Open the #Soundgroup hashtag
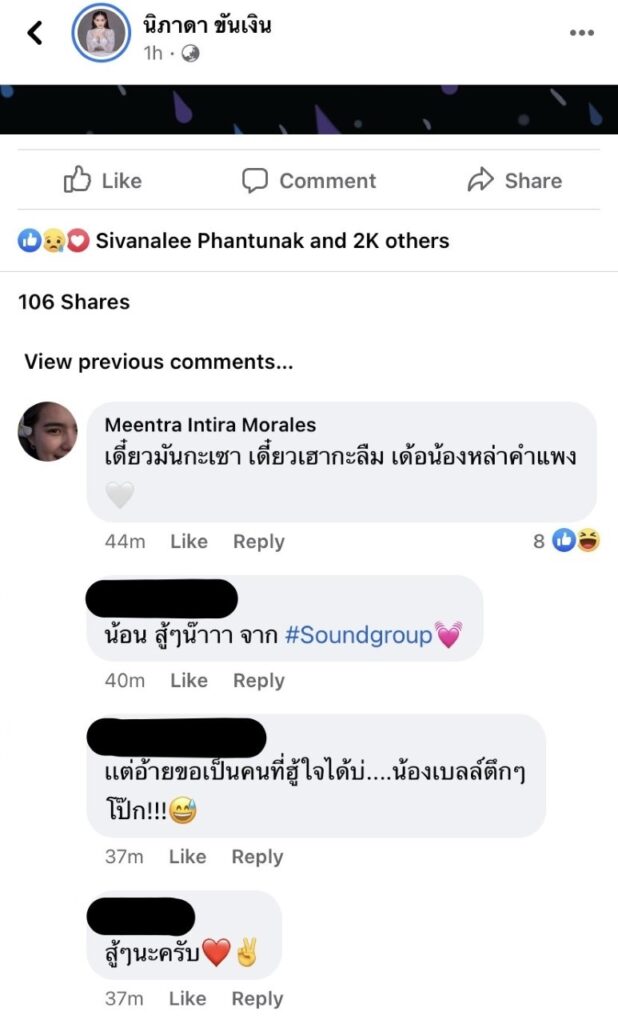This screenshot has width=618, height=1024. 358,634
